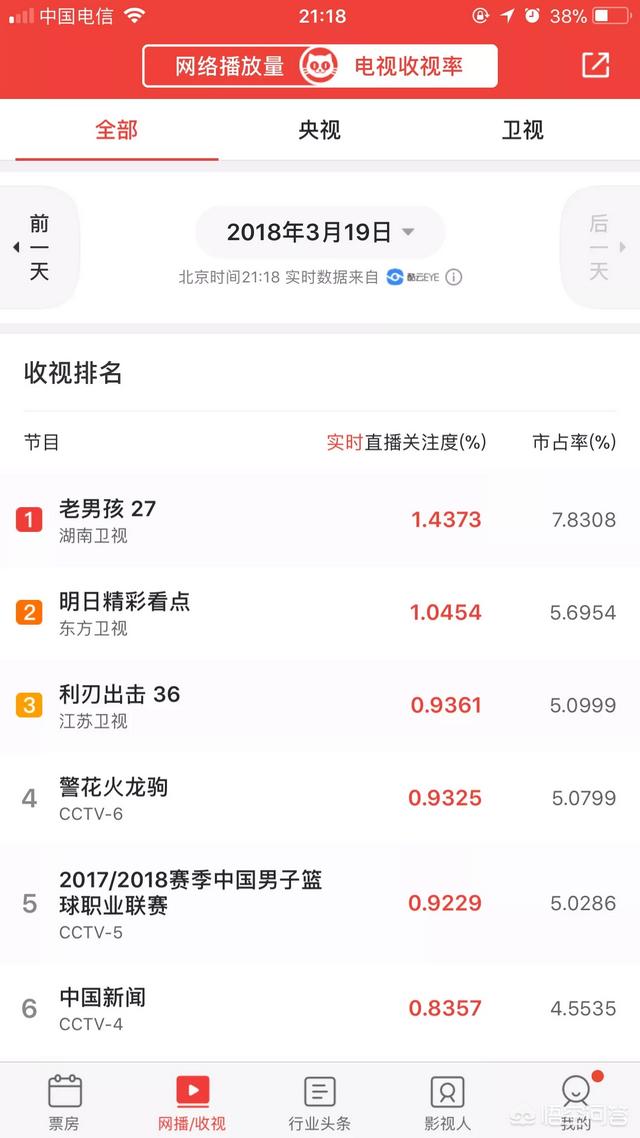The image size is (640, 1138).
Task: Select the 网播/收视 bottom tab
Action: coord(192,1102)
